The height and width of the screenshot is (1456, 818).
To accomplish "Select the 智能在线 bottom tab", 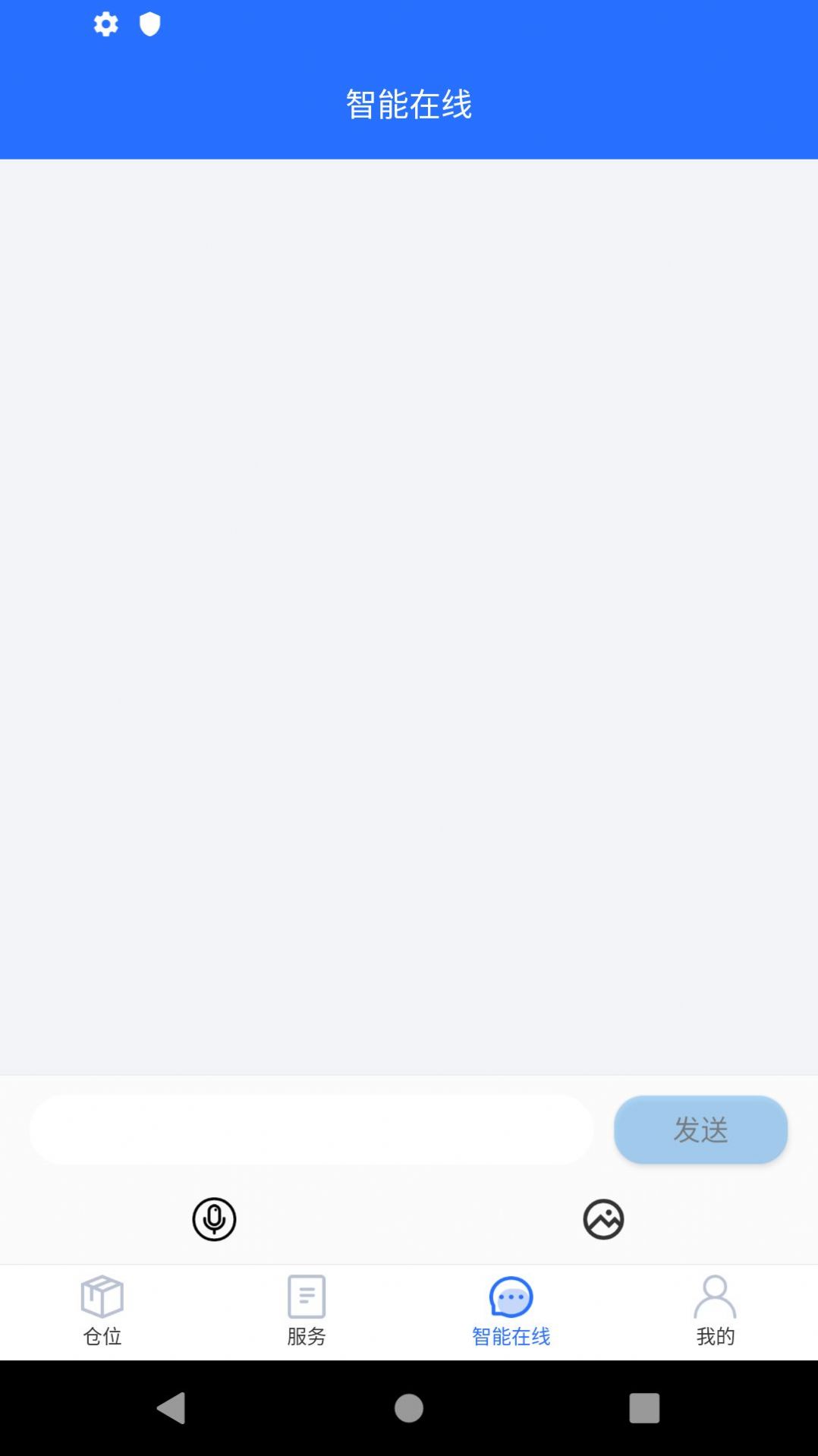I will [511, 1312].
